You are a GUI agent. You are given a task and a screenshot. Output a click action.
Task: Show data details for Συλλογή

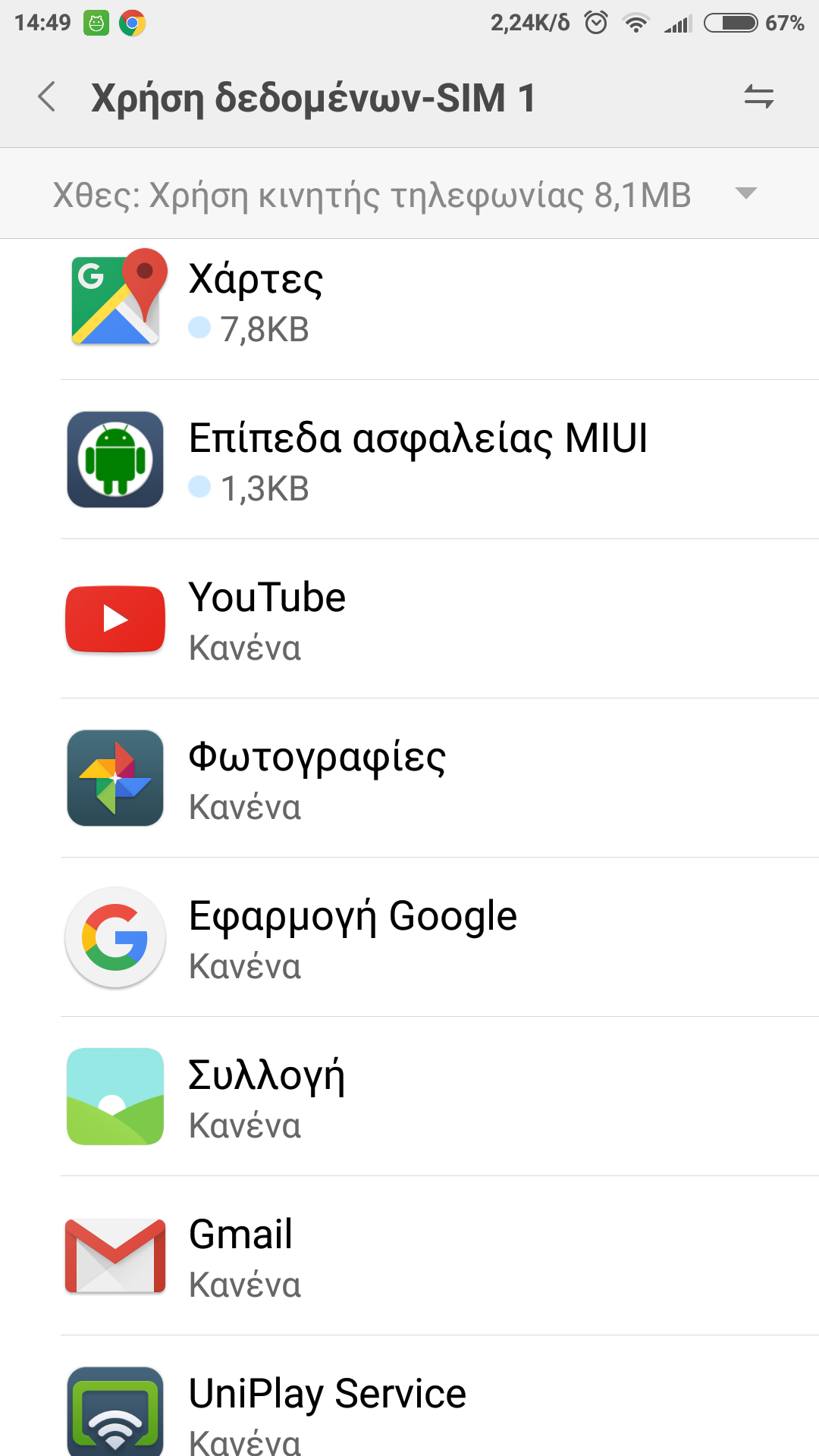tap(409, 1097)
